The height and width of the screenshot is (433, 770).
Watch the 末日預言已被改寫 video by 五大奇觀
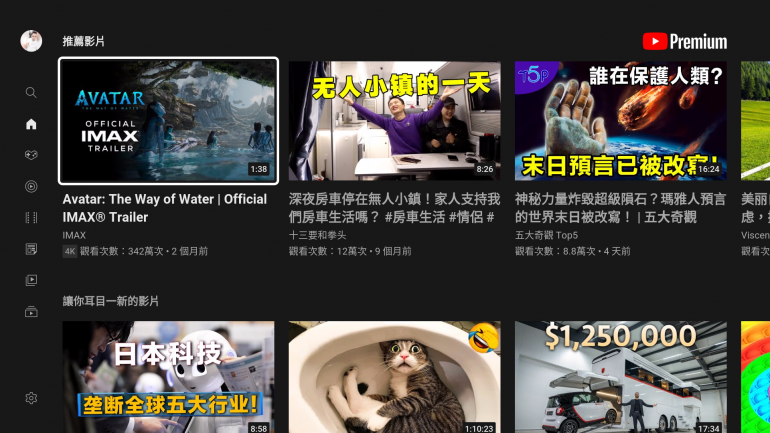(620, 121)
